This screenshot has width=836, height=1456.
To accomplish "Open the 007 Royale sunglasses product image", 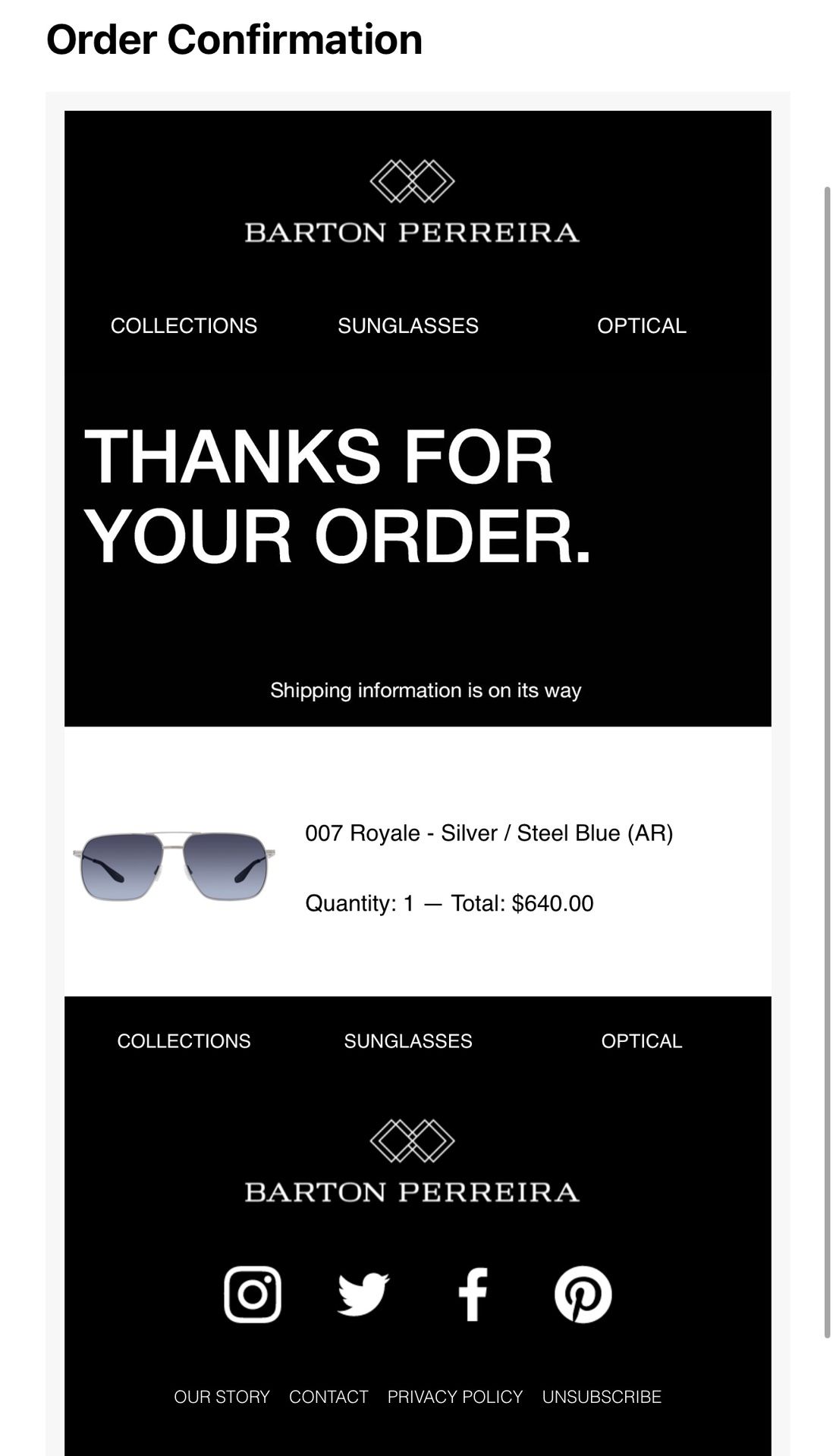I will click(x=174, y=866).
